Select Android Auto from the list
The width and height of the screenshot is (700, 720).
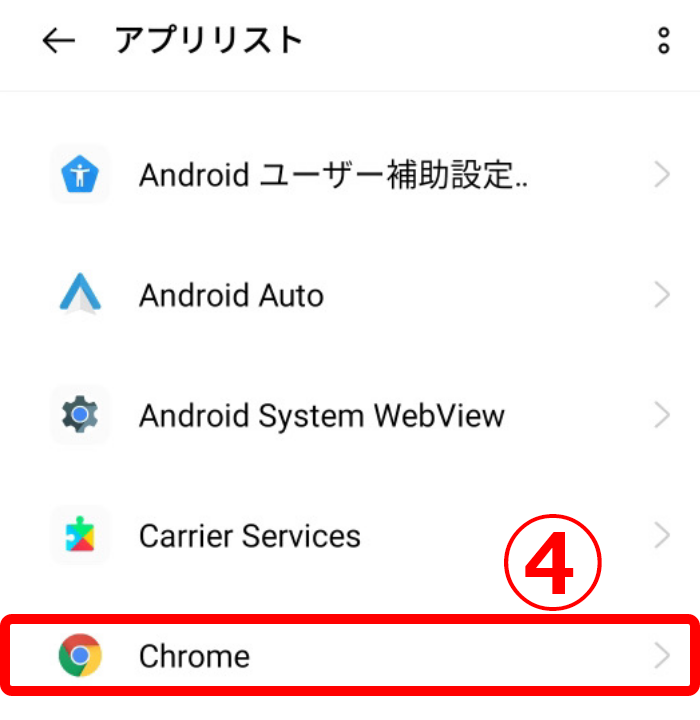350,296
